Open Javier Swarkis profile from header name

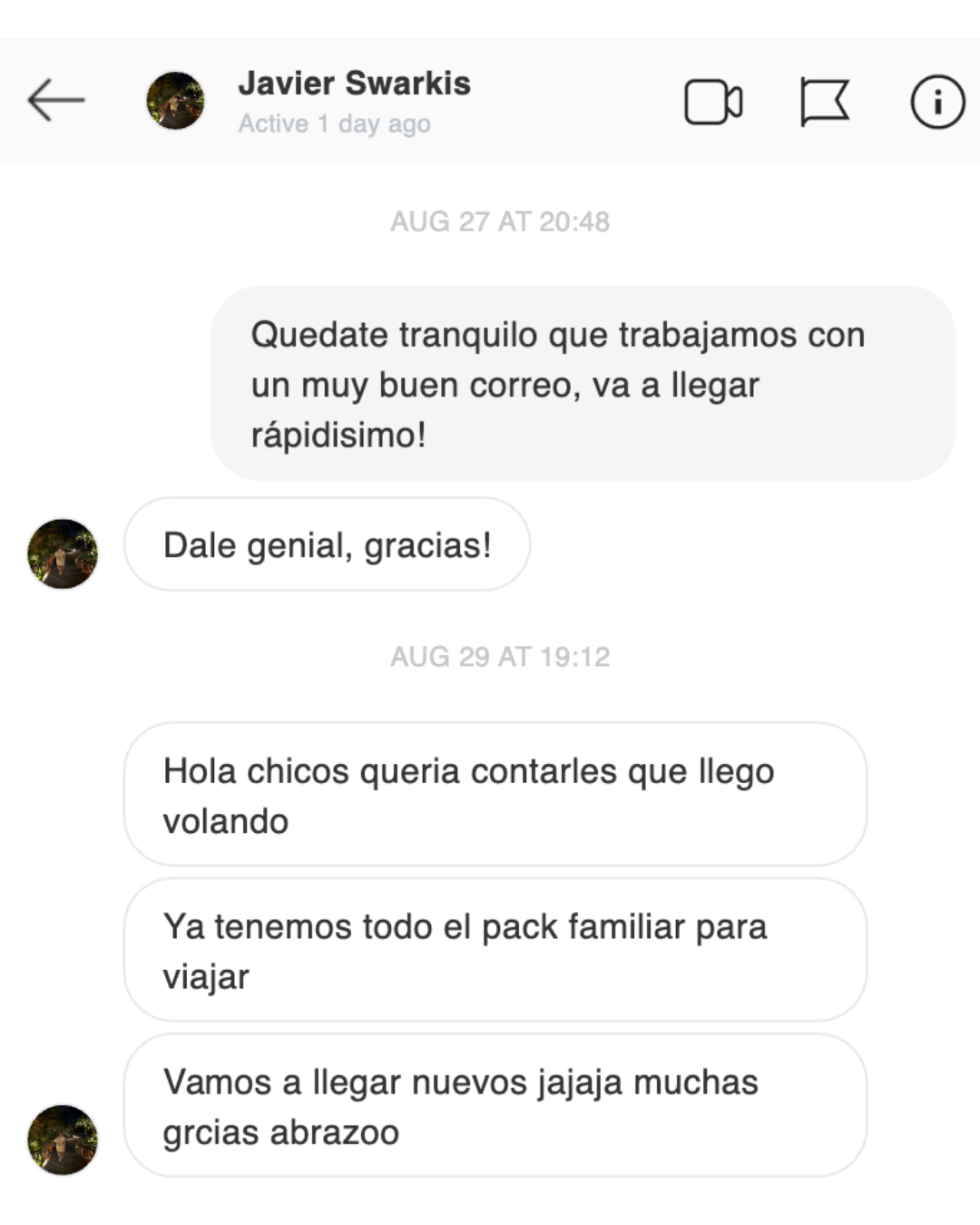(x=354, y=83)
